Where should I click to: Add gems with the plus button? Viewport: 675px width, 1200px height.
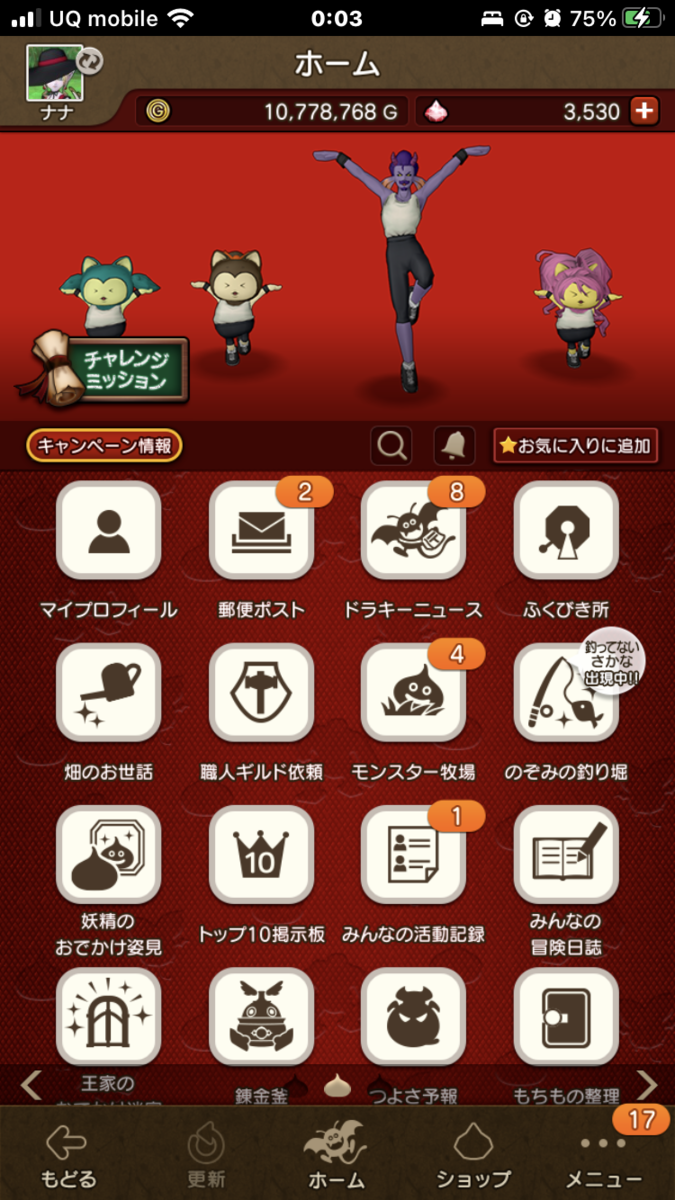pyautogui.click(x=644, y=111)
